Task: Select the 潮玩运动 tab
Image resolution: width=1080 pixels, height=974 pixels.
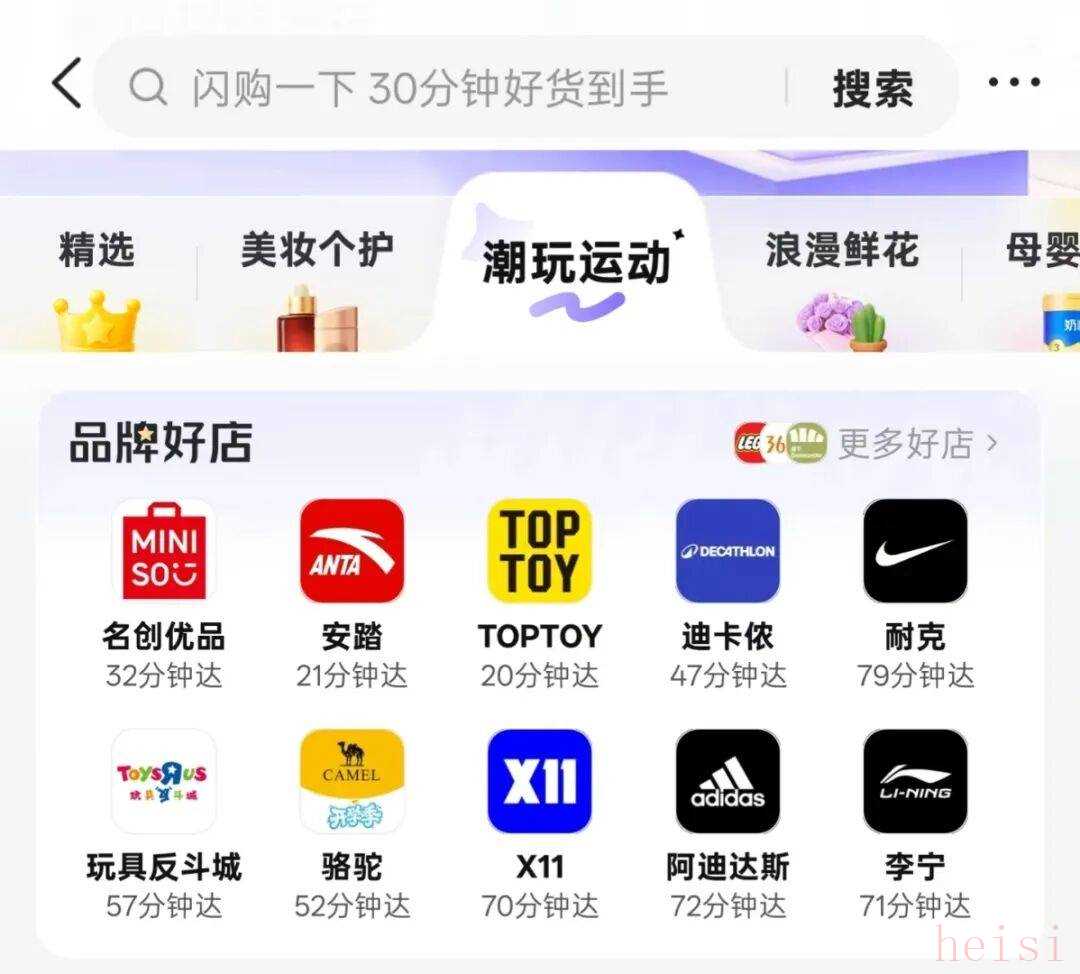Action: [577, 264]
